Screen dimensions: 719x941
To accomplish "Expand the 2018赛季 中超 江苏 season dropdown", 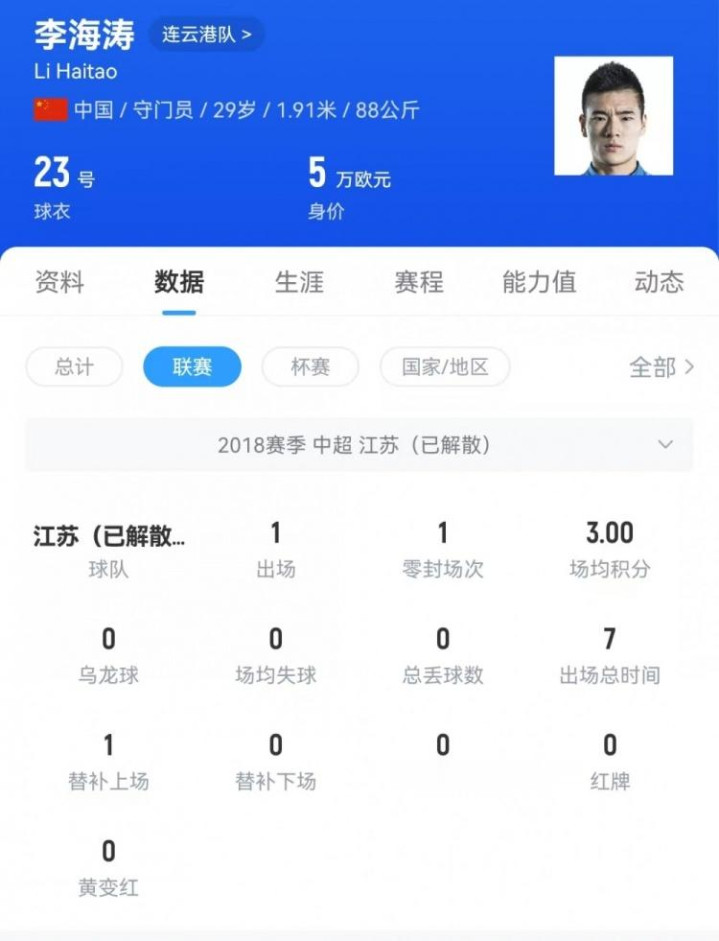I will click(x=359, y=445).
